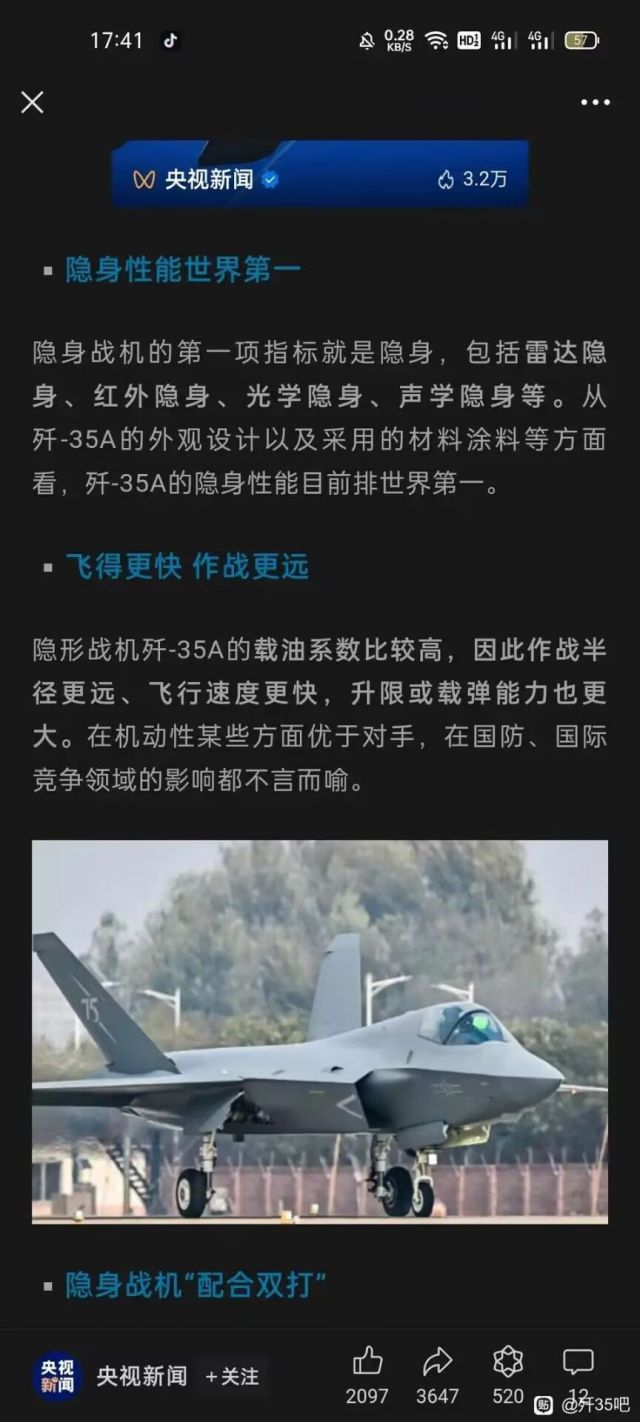Screen dimensions: 640x1422
Task: Open the three-dot overflow menu
Action: (595, 102)
